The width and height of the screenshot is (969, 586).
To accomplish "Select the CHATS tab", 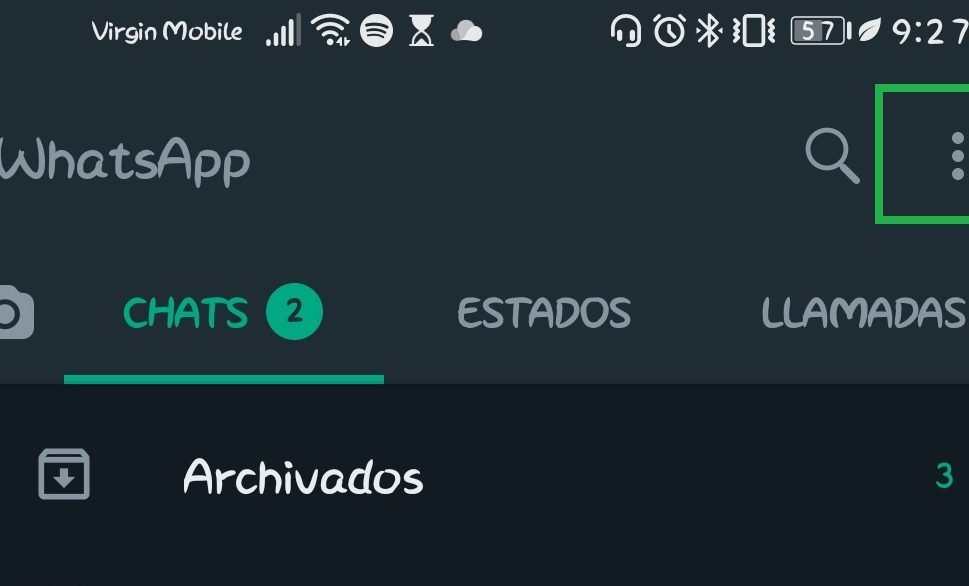I will 222,313.
